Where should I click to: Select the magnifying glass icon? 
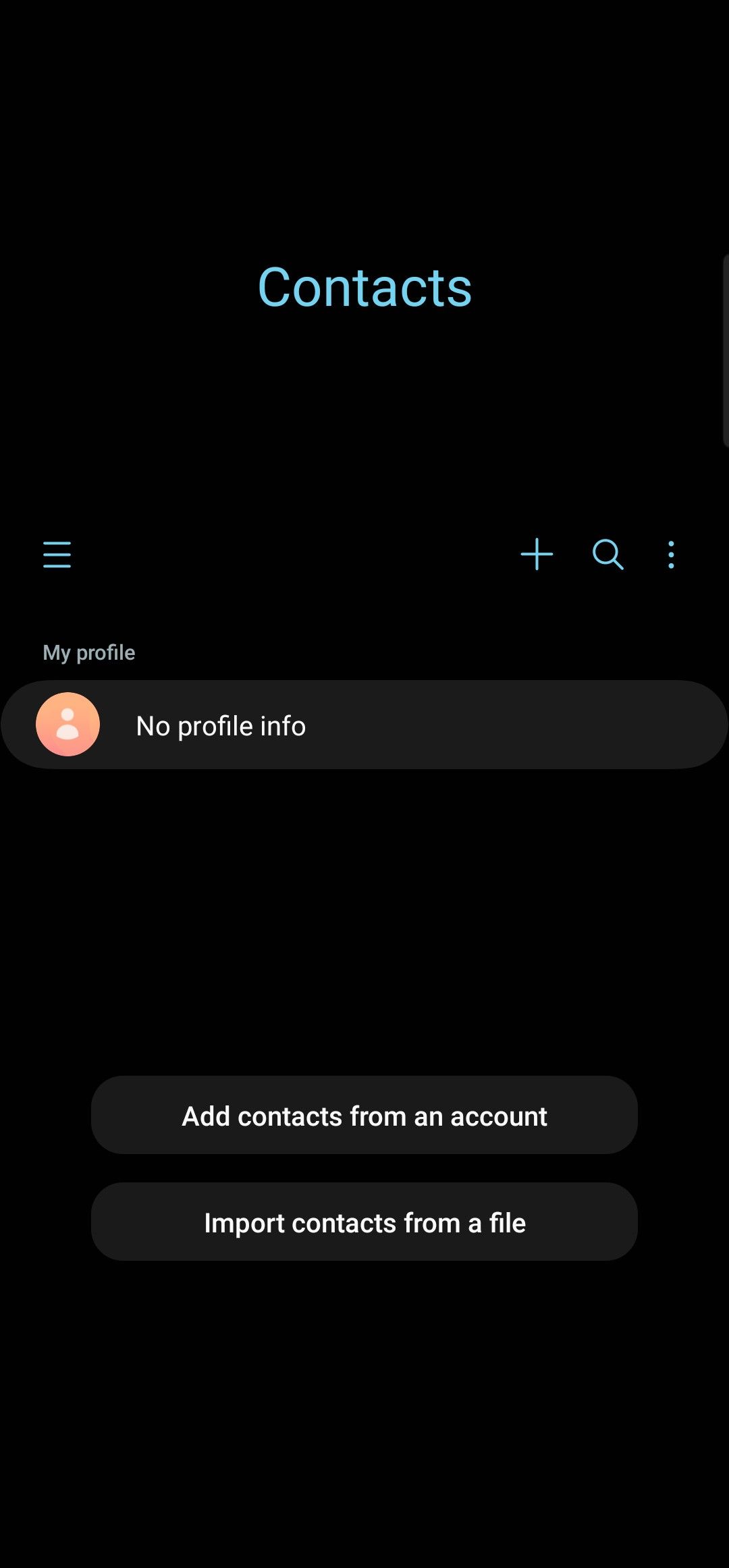tap(606, 555)
